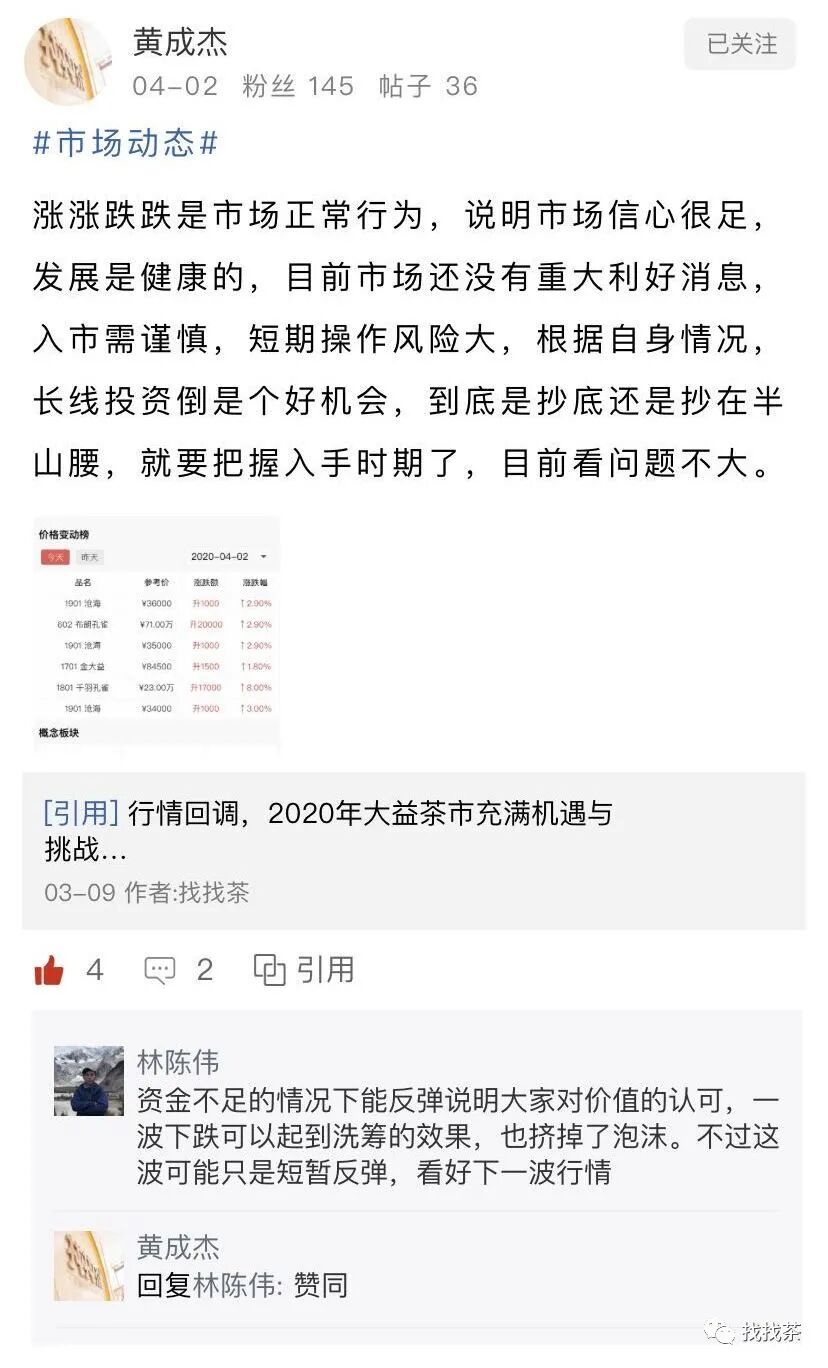Open the #市场动态# hashtag topic
The image size is (828, 1368).
pos(125,142)
